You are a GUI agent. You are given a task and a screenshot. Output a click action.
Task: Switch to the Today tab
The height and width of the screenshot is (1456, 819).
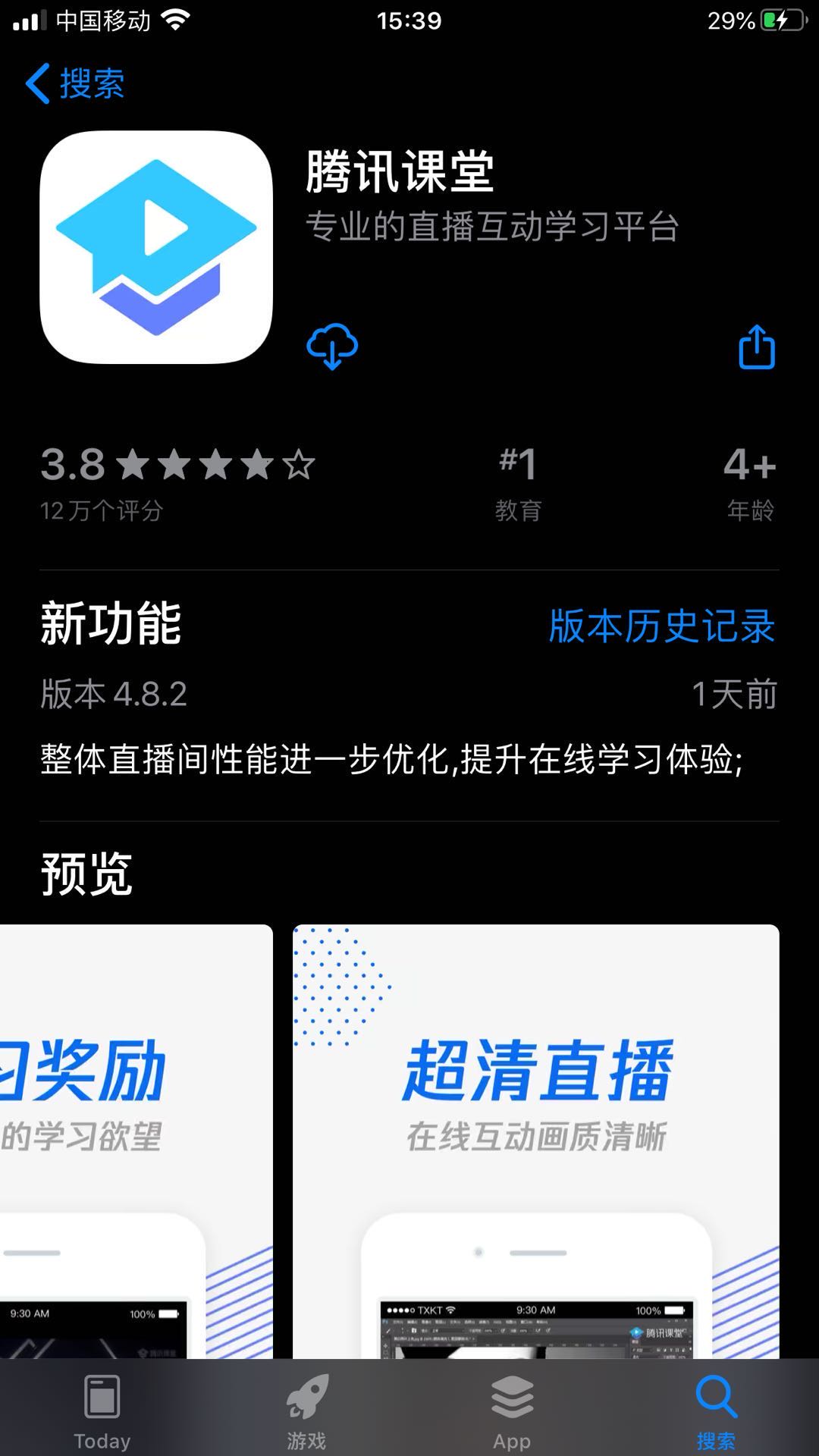[102, 1412]
